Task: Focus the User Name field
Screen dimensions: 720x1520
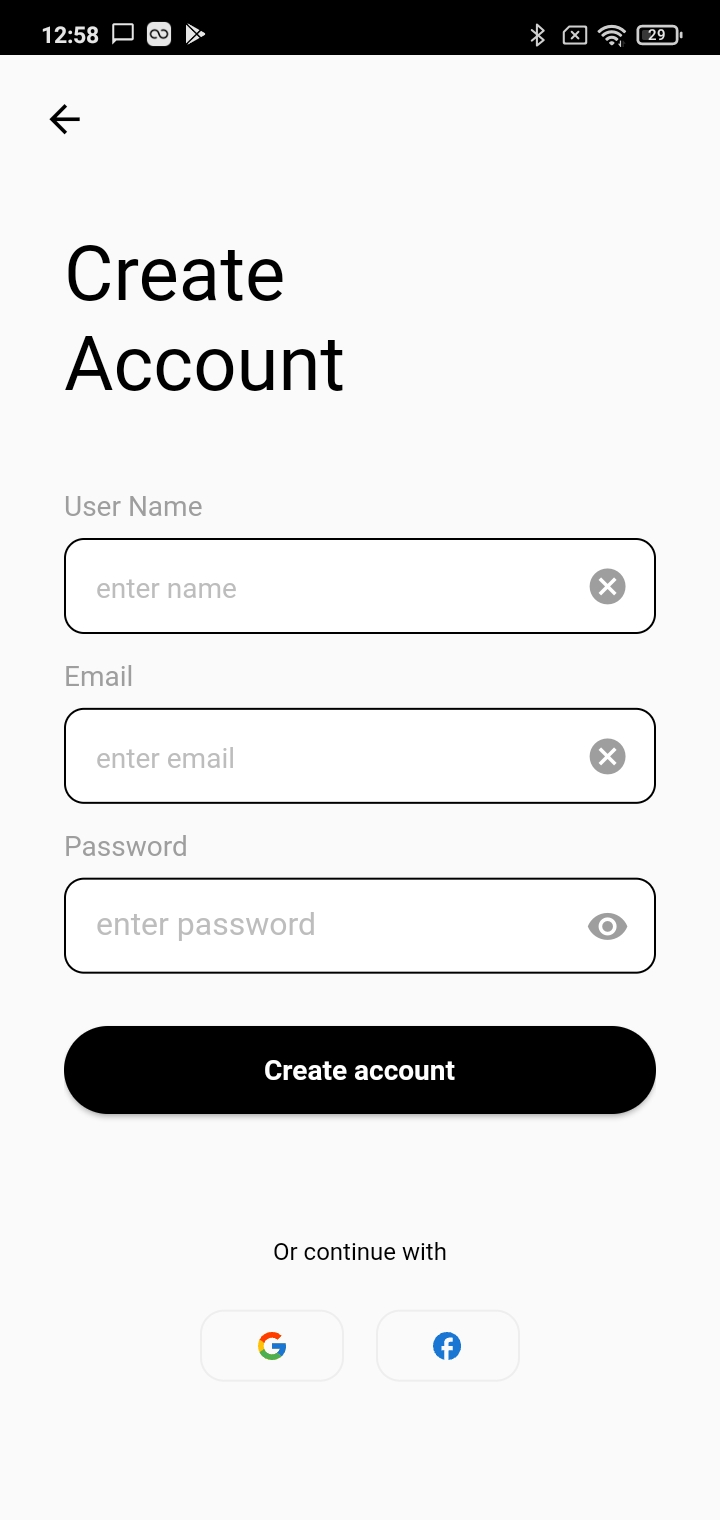Action: [360, 586]
